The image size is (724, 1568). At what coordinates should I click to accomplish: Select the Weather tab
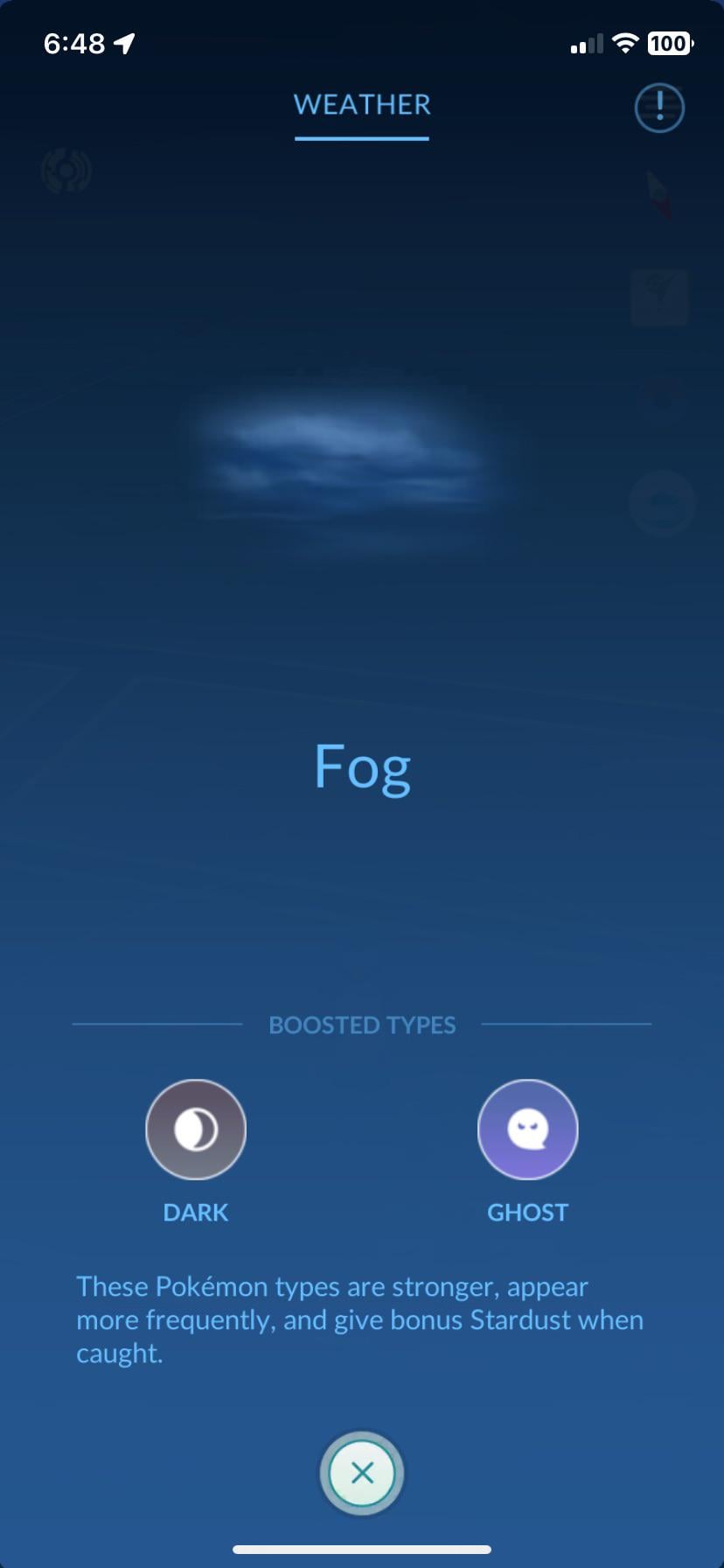(x=362, y=106)
